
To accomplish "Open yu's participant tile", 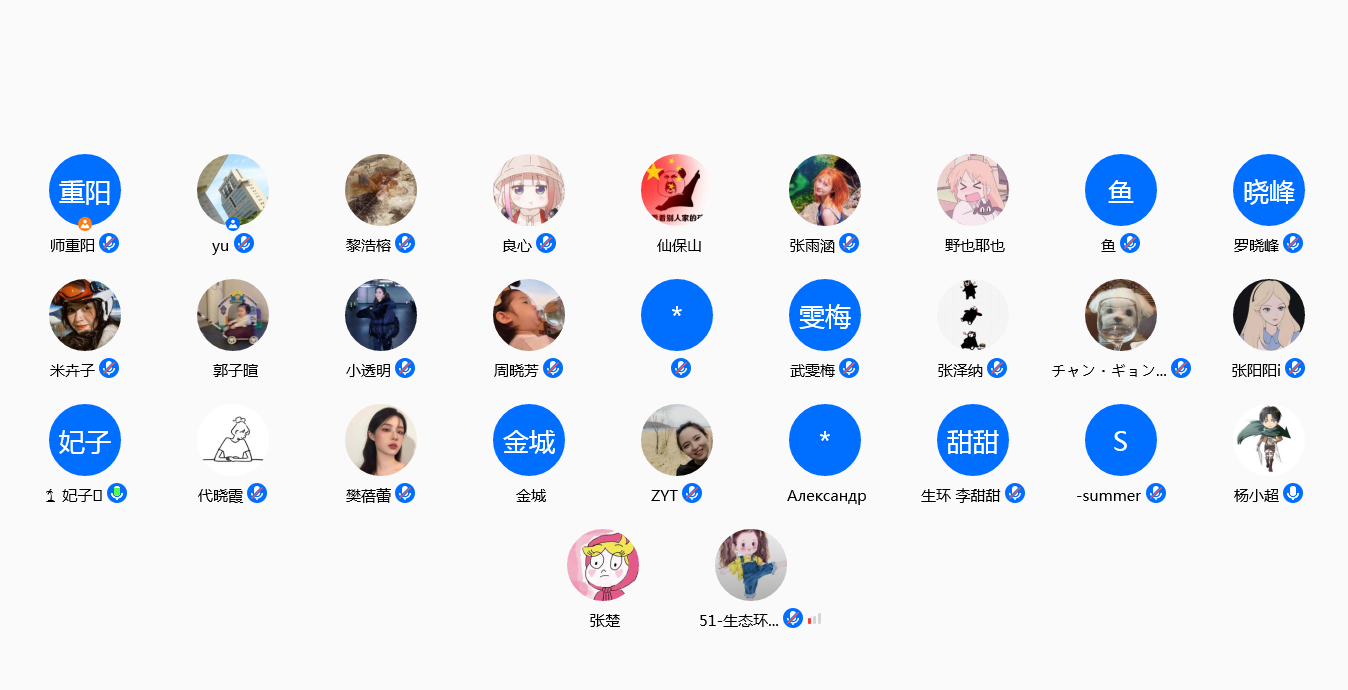I will (x=233, y=190).
